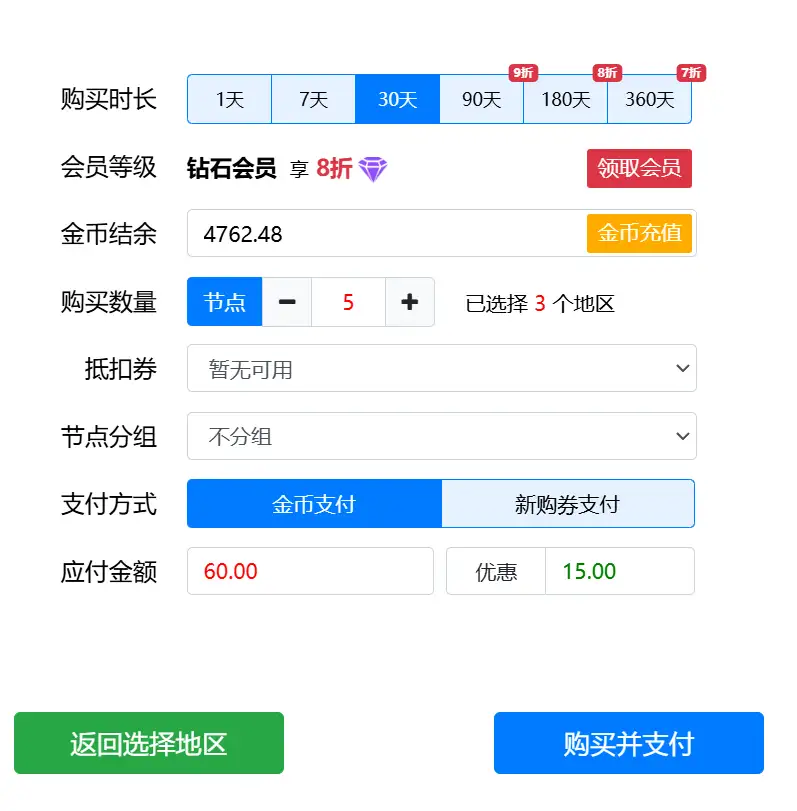Switch to 新购券支付 payment method

[567, 504]
